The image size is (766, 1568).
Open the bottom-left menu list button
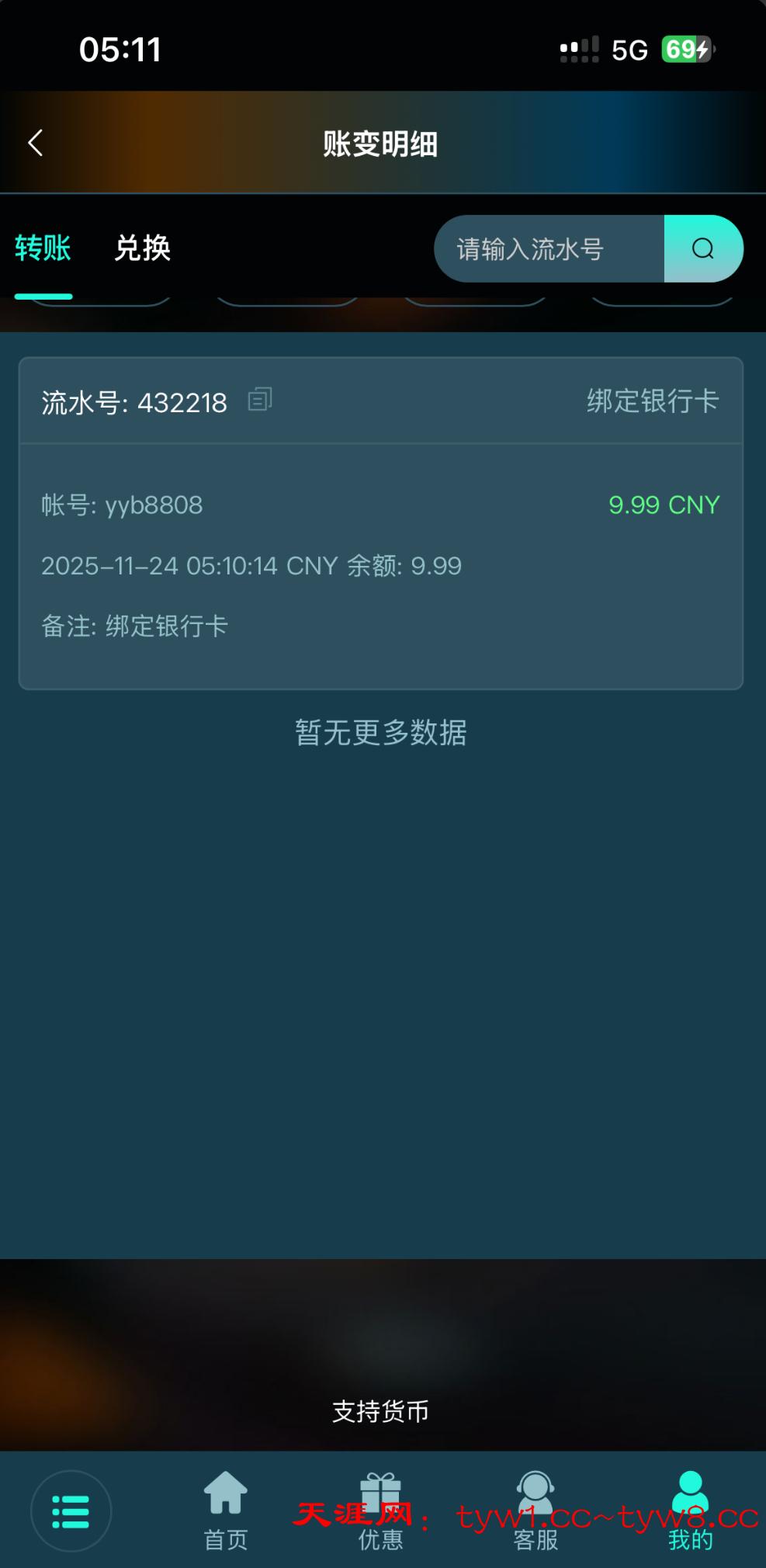[x=71, y=1511]
